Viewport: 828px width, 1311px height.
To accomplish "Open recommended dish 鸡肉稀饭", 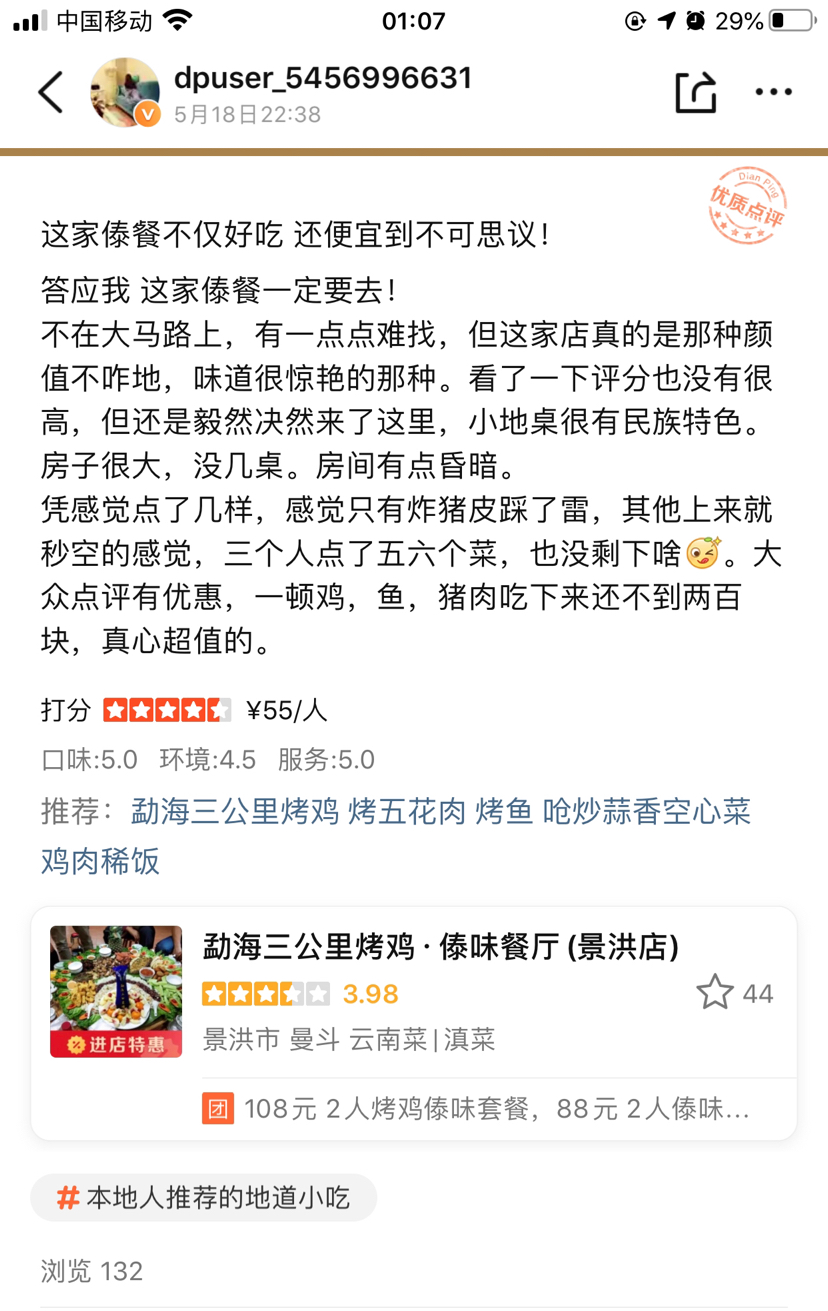I will pyautogui.click(x=100, y=861).
